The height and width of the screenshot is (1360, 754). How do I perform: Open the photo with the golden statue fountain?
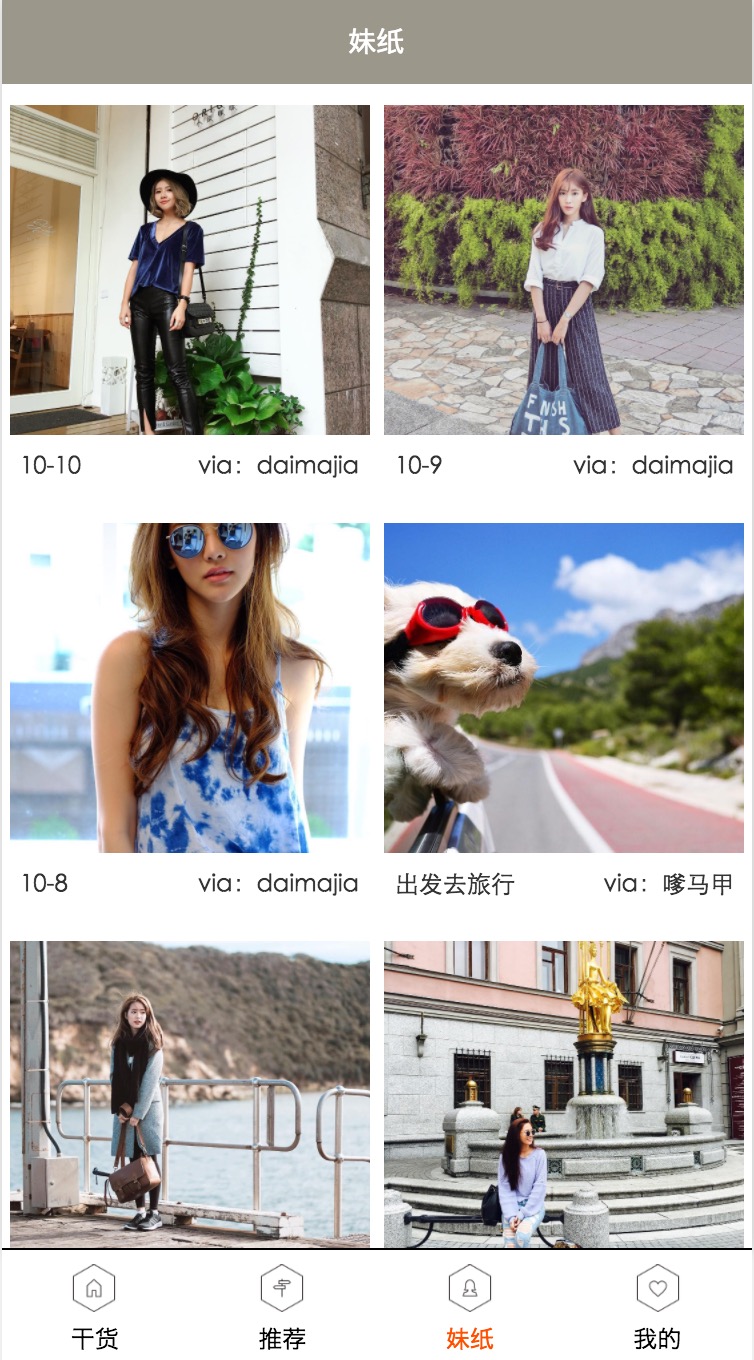click(564, 1094)
